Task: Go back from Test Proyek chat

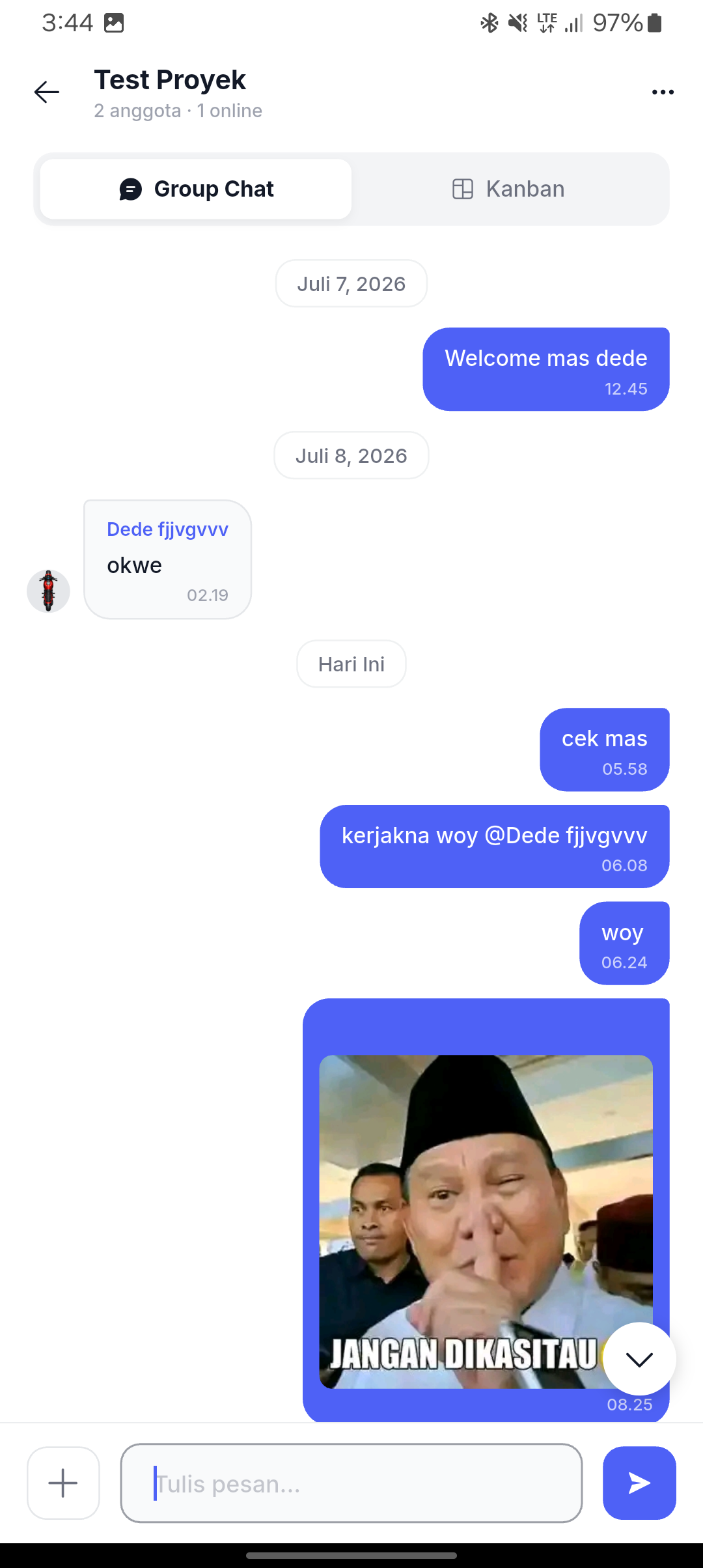Action: (47, 92)
